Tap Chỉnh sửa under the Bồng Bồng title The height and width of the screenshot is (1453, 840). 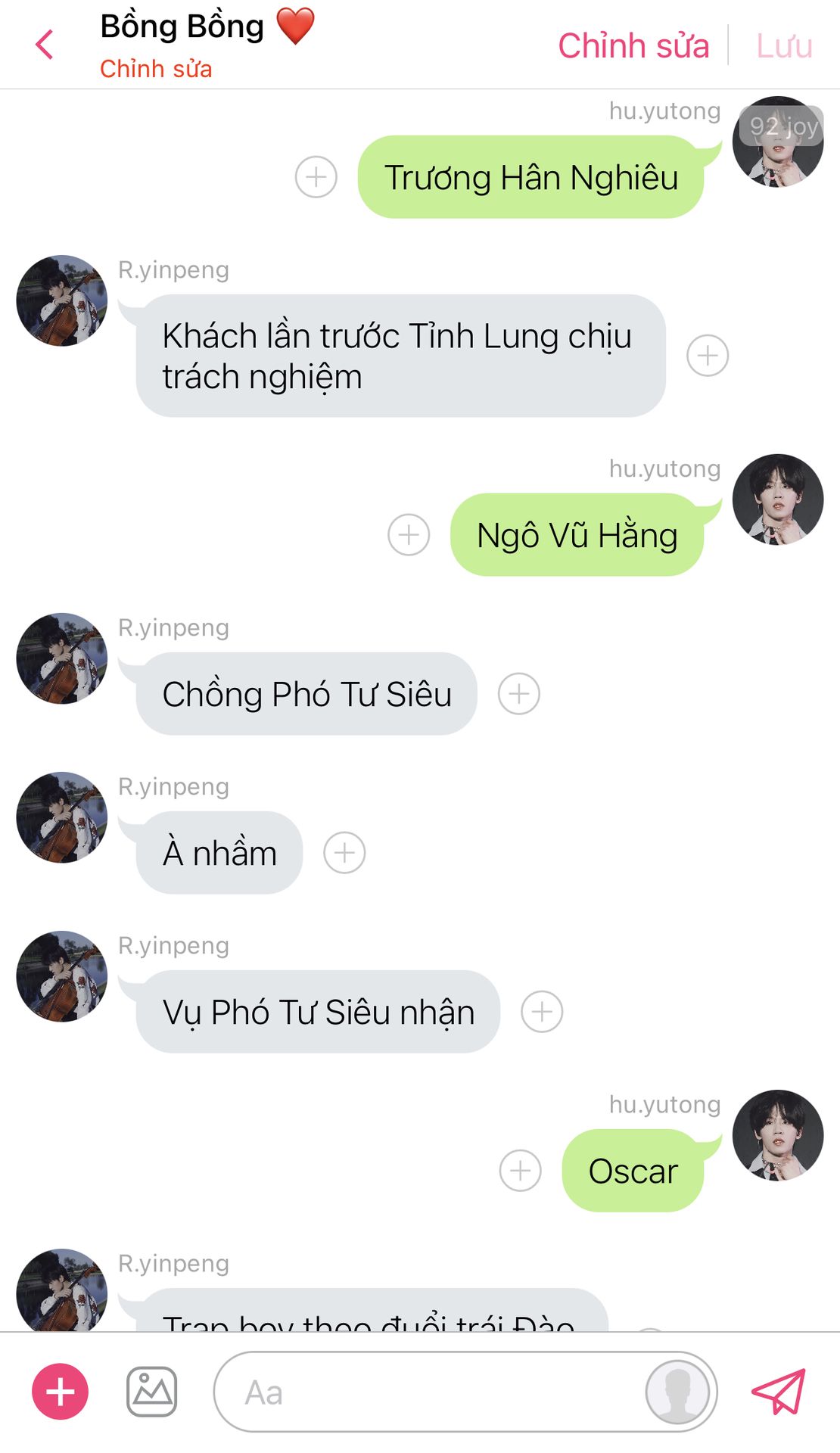pyautogui.click(x=156, y=69)
